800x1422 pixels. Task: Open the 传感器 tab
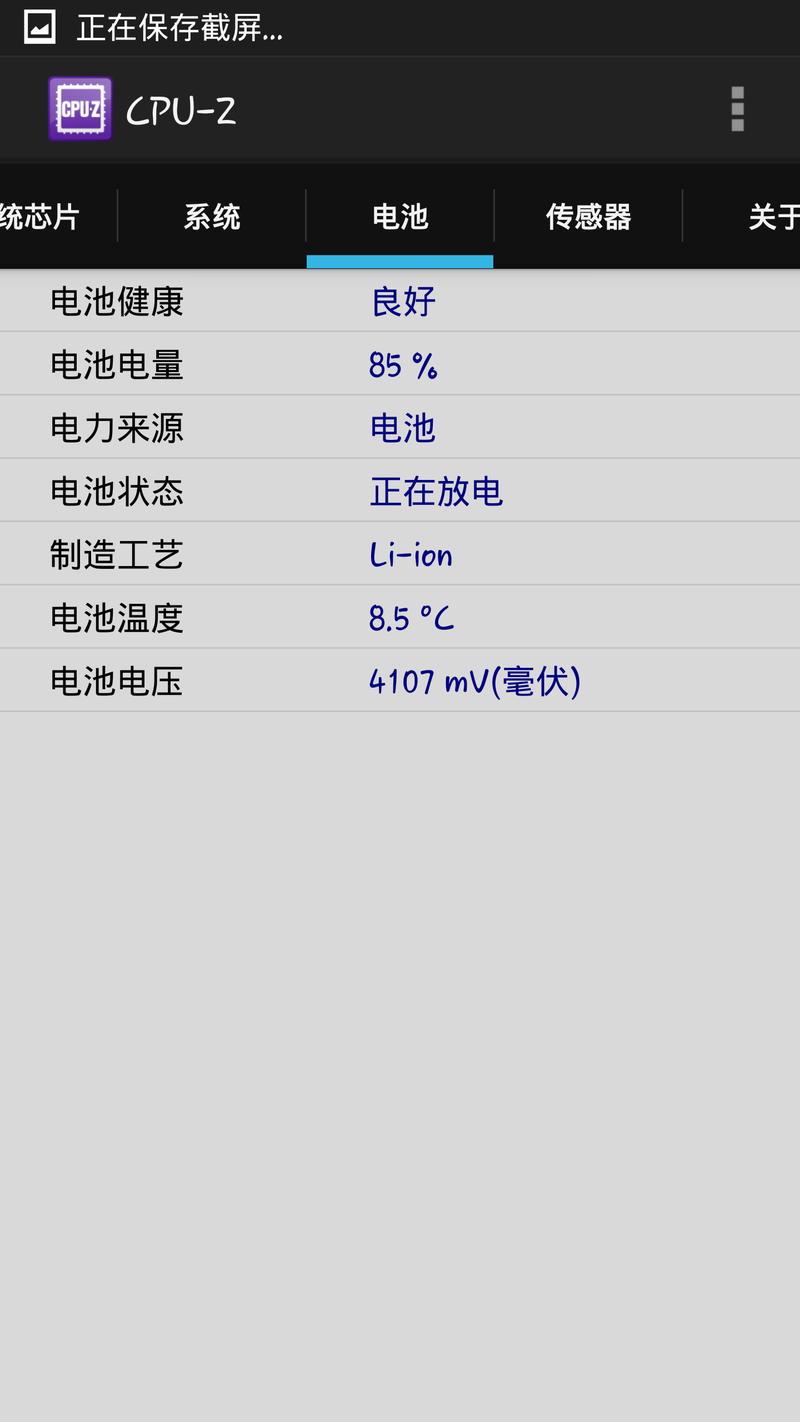(588, 217)
